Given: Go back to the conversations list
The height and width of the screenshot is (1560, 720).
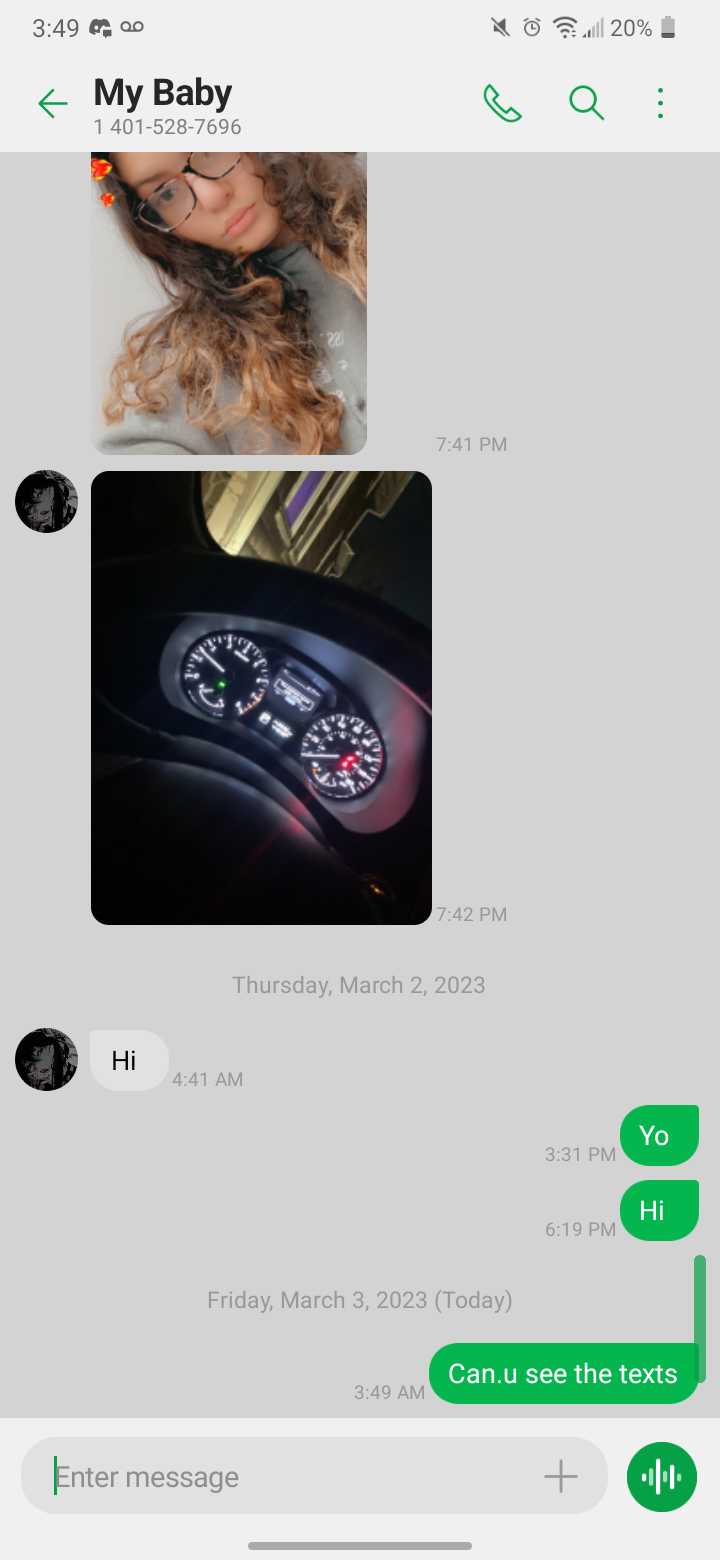Looking at the screenshot, I should click(x=52, y=103).
